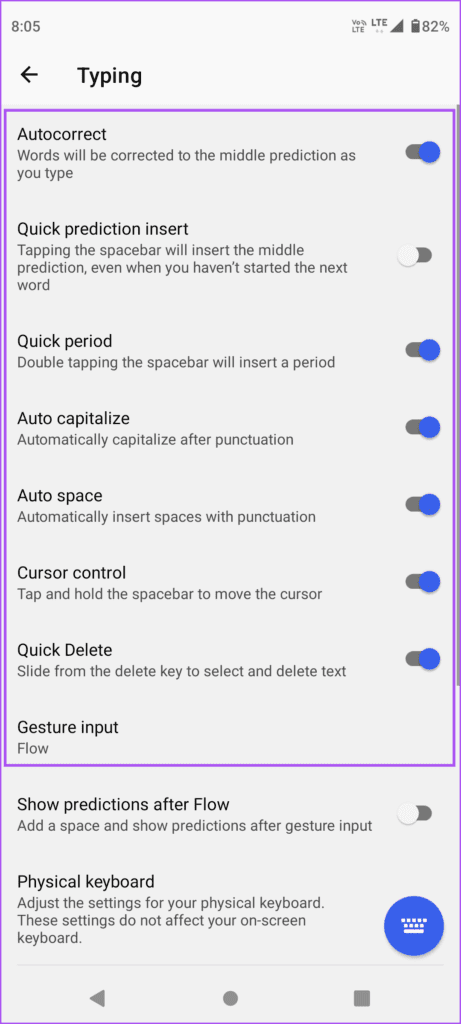The width and height of the screenshot is (461, 1024).
Task: Go back from Typing settings
Action: pyautogui.click(x=29, y=76)
